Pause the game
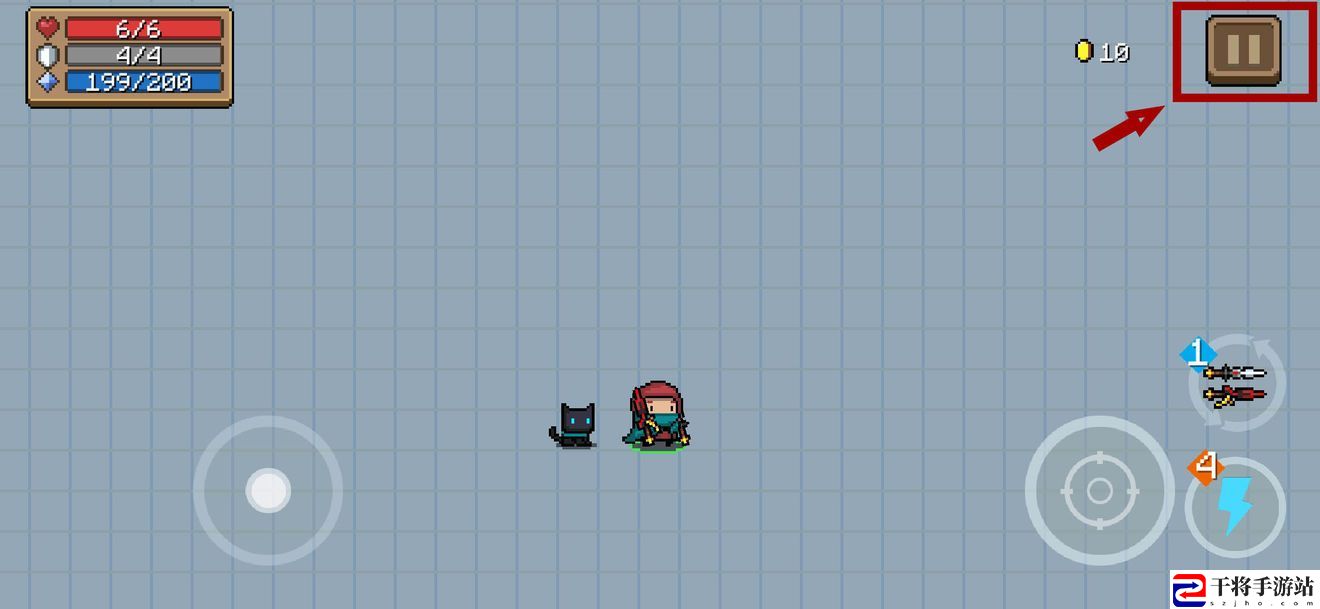Screen dimensions: 1320x609 point(1243,50)
